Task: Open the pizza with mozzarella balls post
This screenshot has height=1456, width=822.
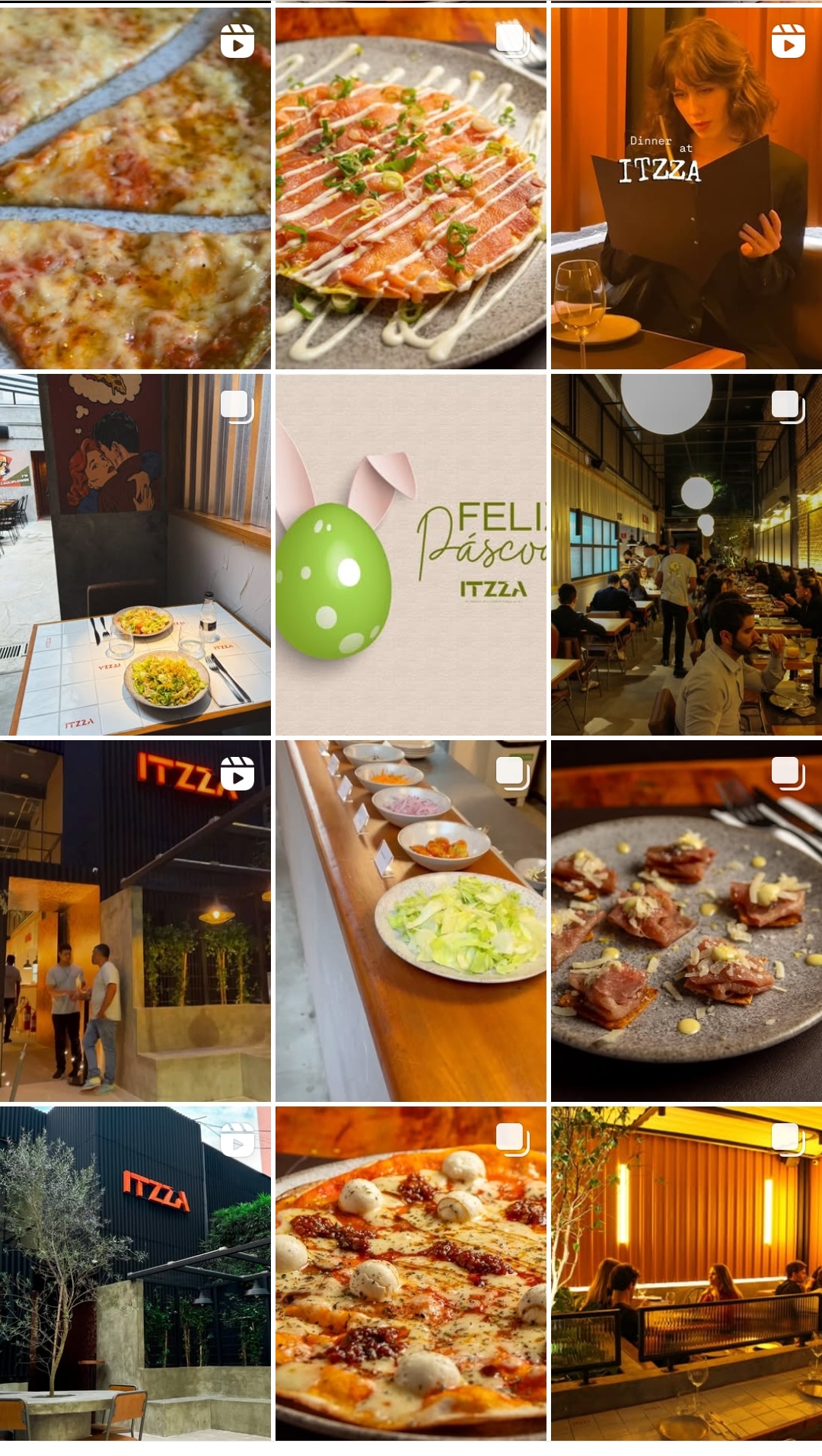Action: 410,1273
